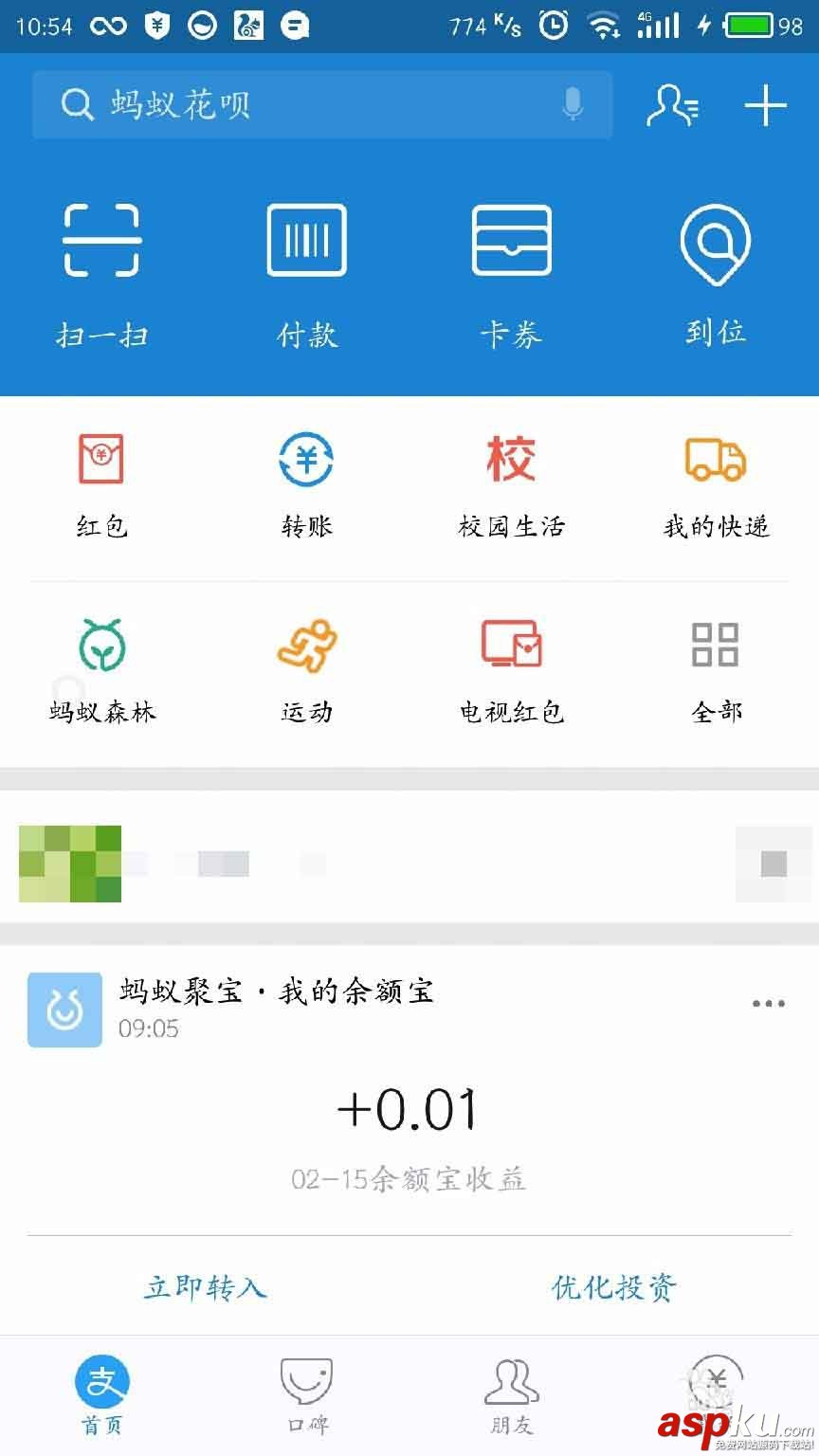819x1456 pixels.
Task: Open 红包 red envelope
Action: click(x=101, y=485)
